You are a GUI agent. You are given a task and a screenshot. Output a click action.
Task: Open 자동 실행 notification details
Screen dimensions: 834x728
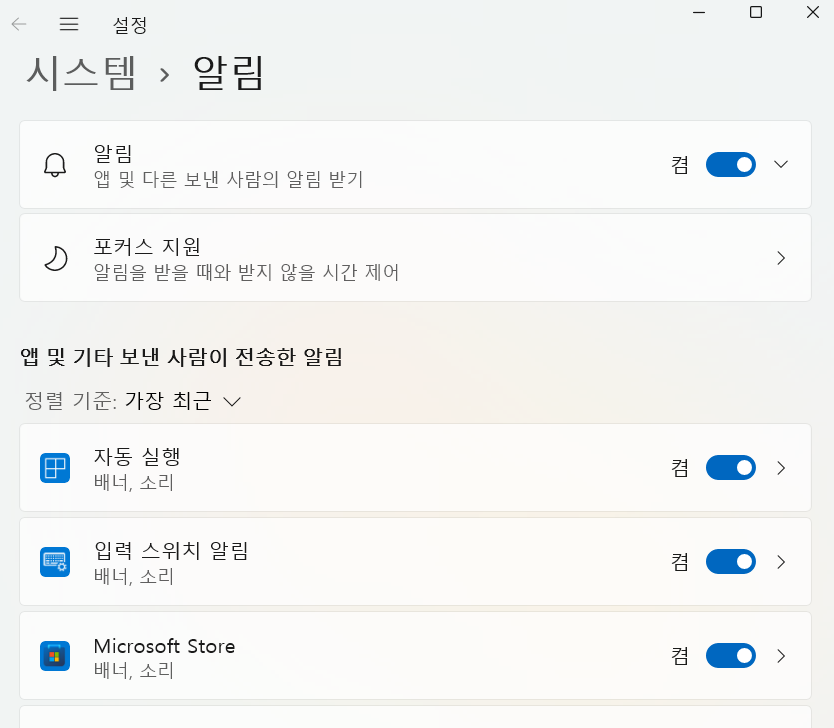(x=782, y=468)
